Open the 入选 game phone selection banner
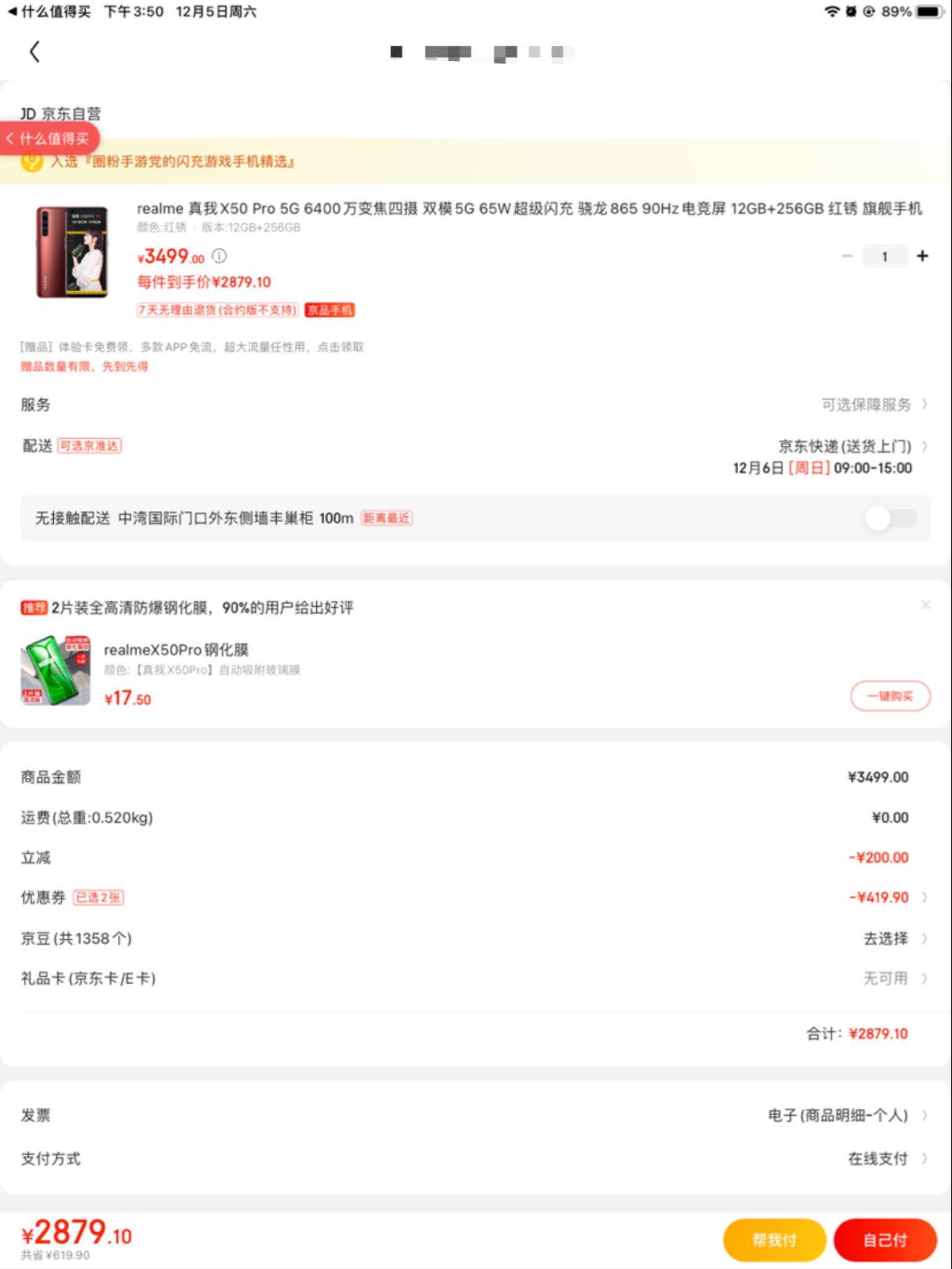 [x=173, y=162]
